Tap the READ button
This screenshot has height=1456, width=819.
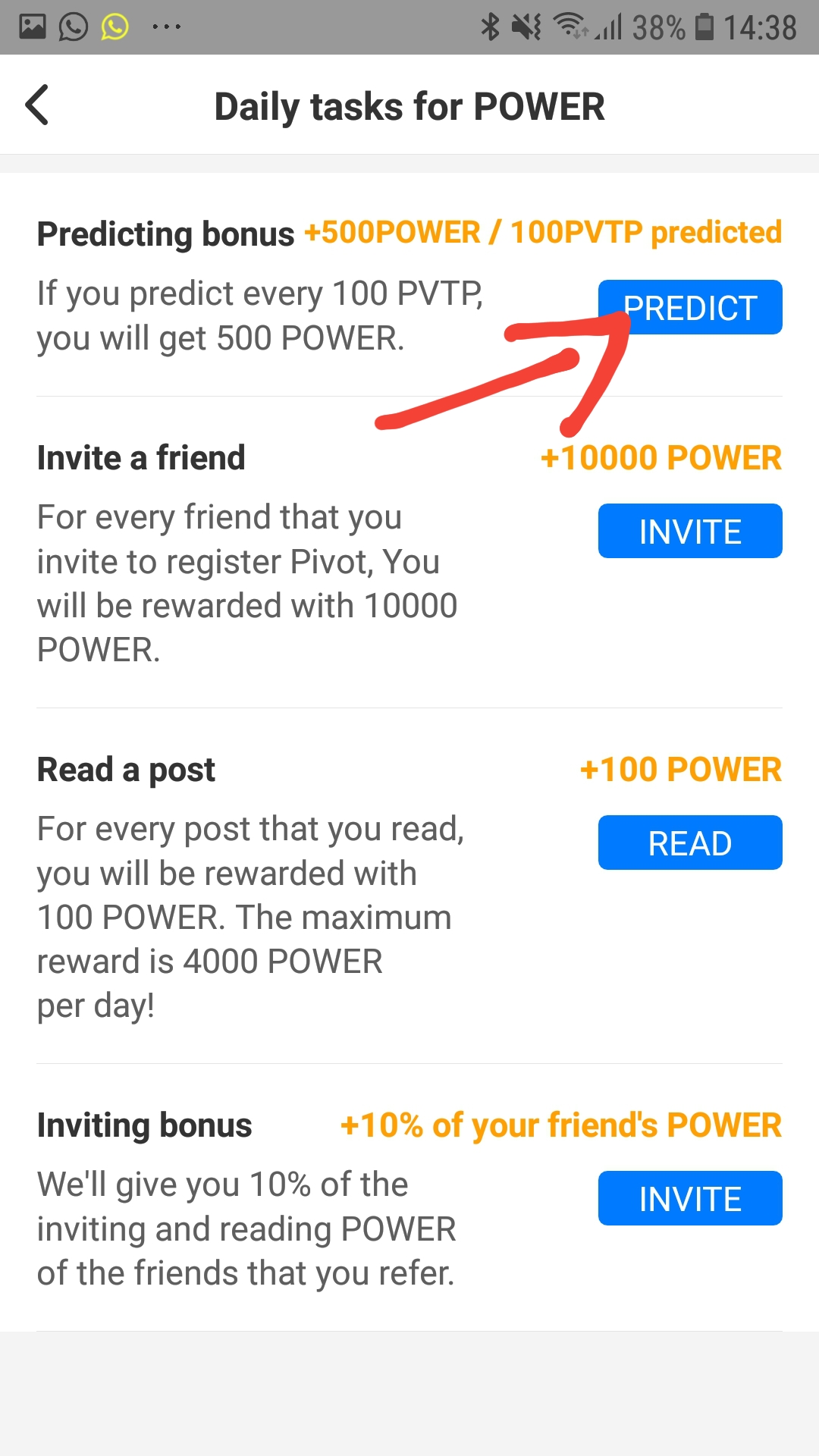(690, 843)
